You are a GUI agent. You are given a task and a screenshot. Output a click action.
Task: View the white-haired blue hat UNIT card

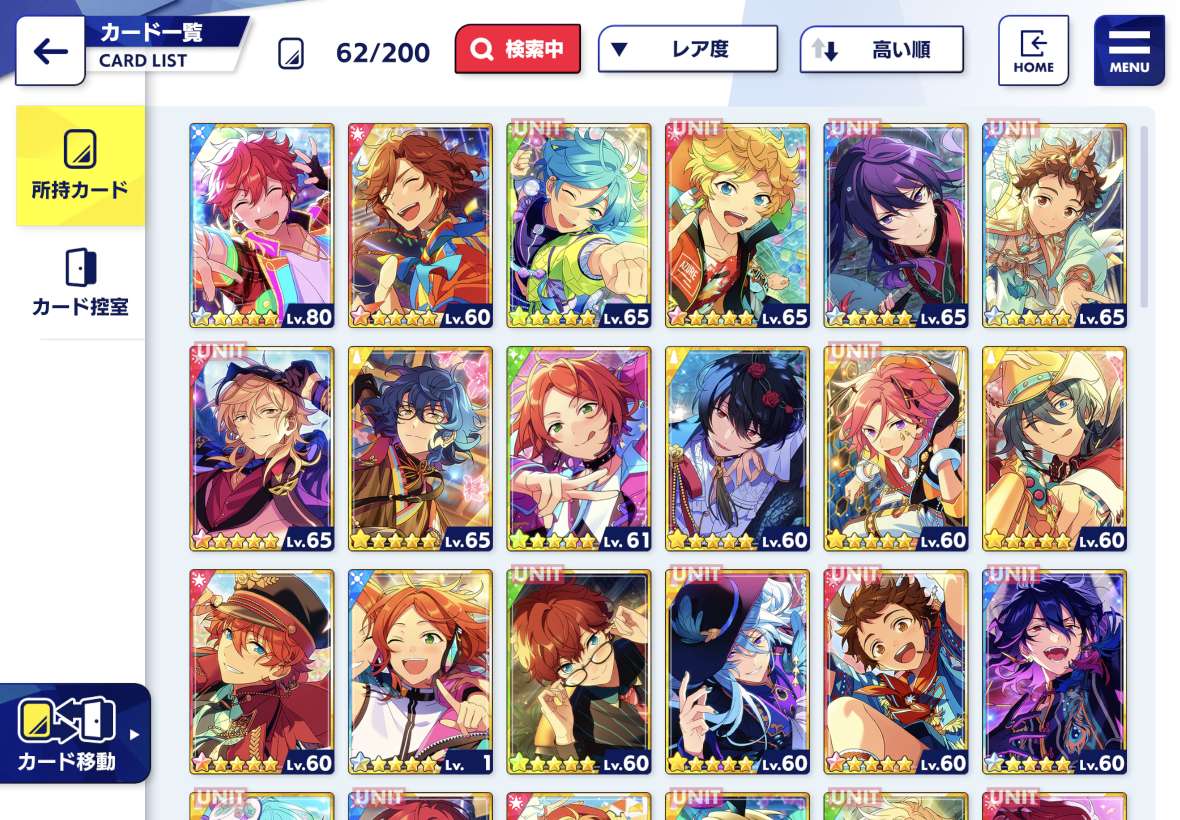pyautogui.click(x=737, y=672)
